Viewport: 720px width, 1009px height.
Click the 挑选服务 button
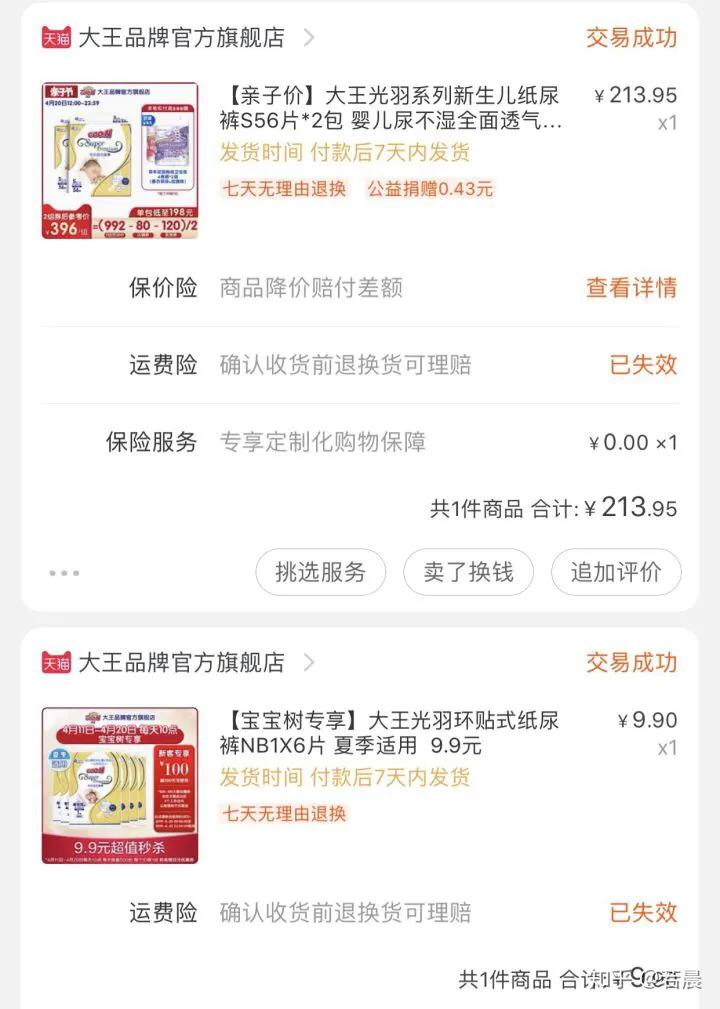(322, 572)
